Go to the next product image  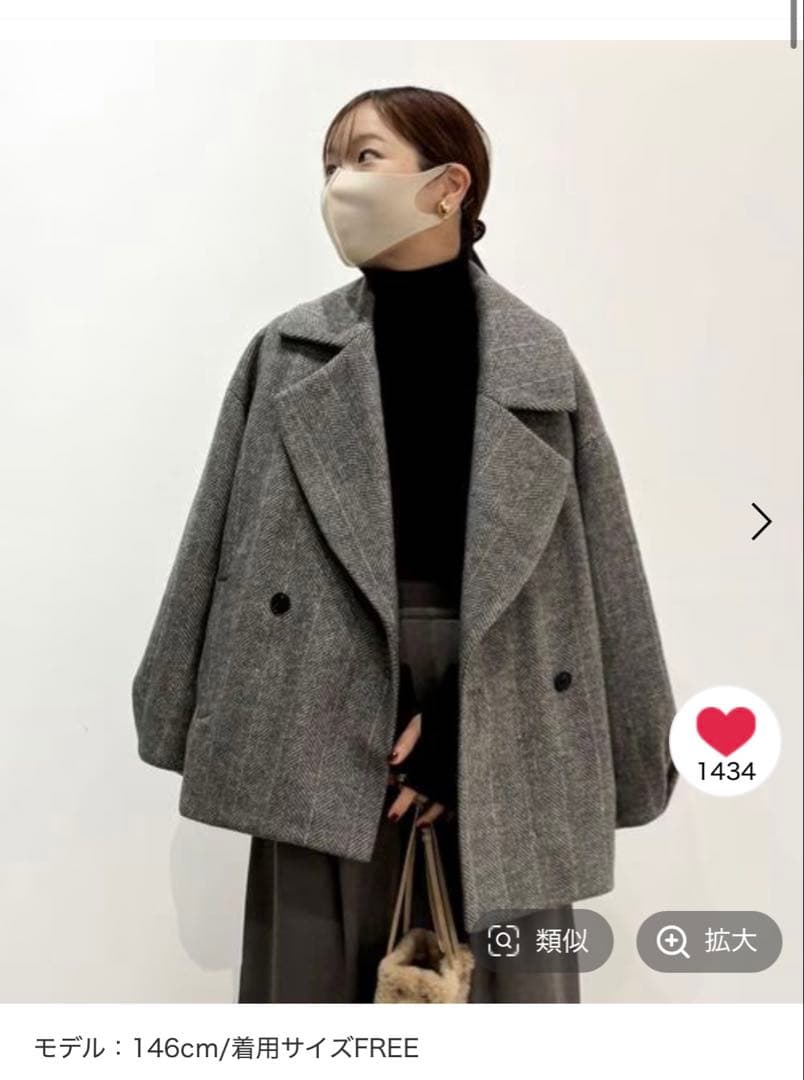click(x=761, y=521)
